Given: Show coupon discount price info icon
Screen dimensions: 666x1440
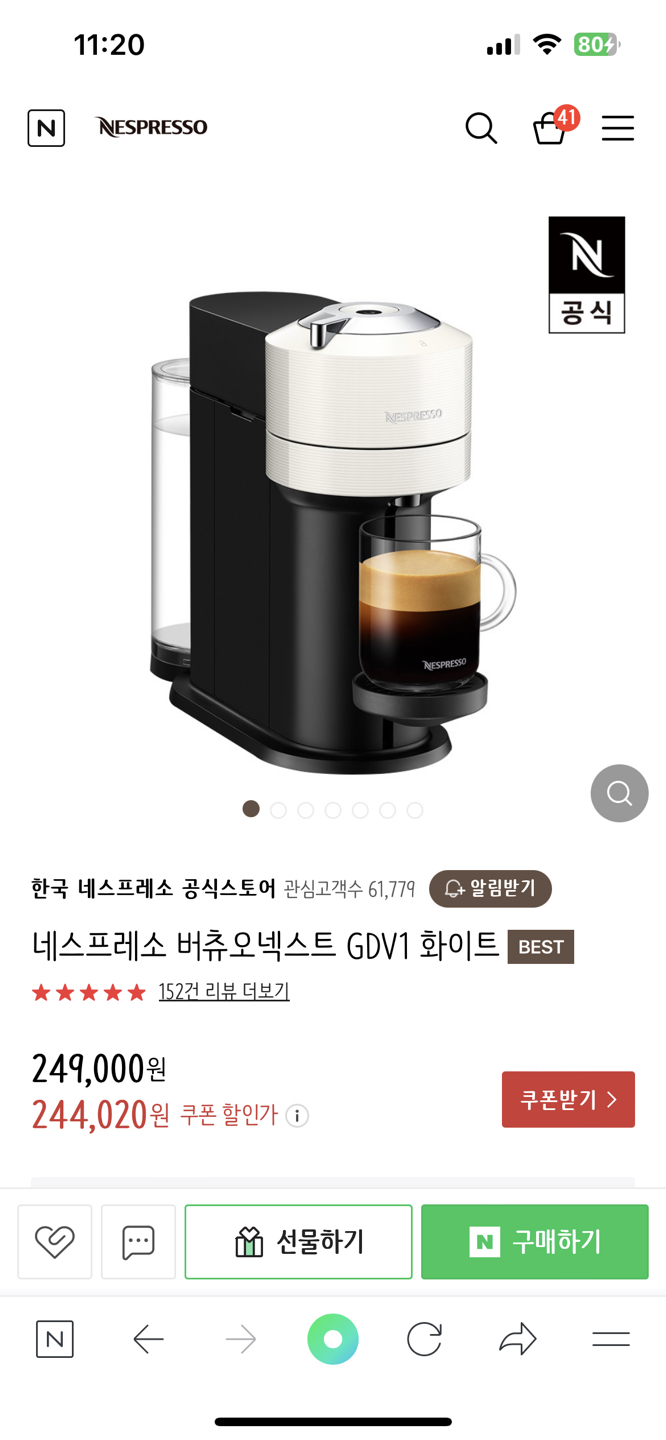Looking at the screenshot, I should point(297,1116).
